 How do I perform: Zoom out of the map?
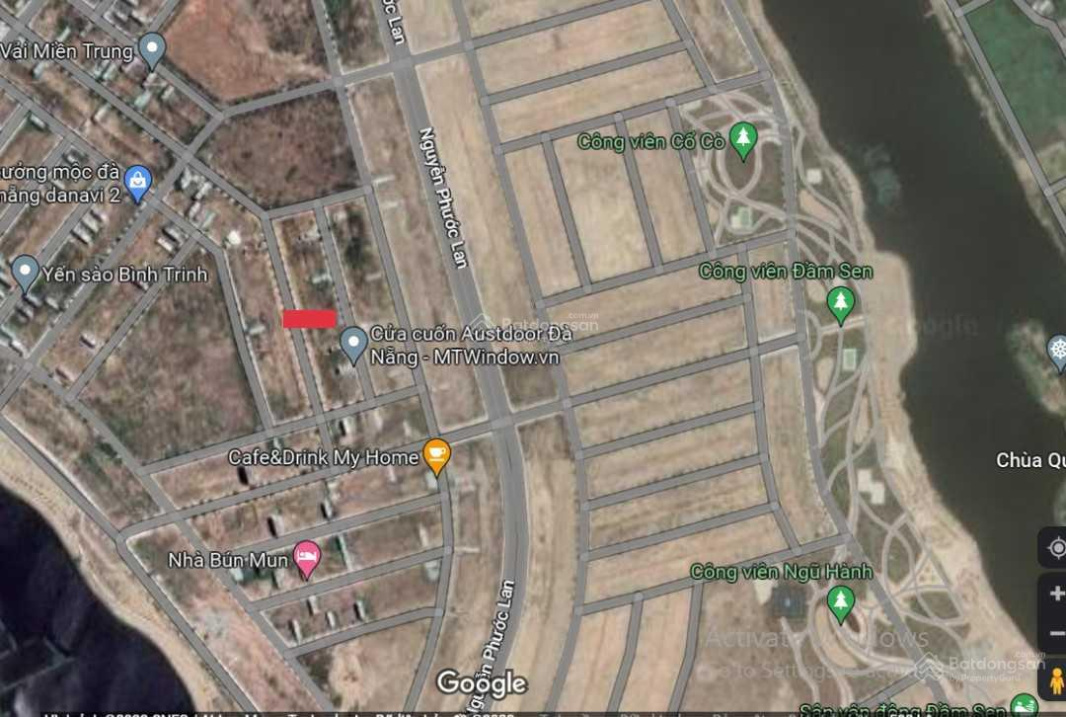(x=1056, y=633)
